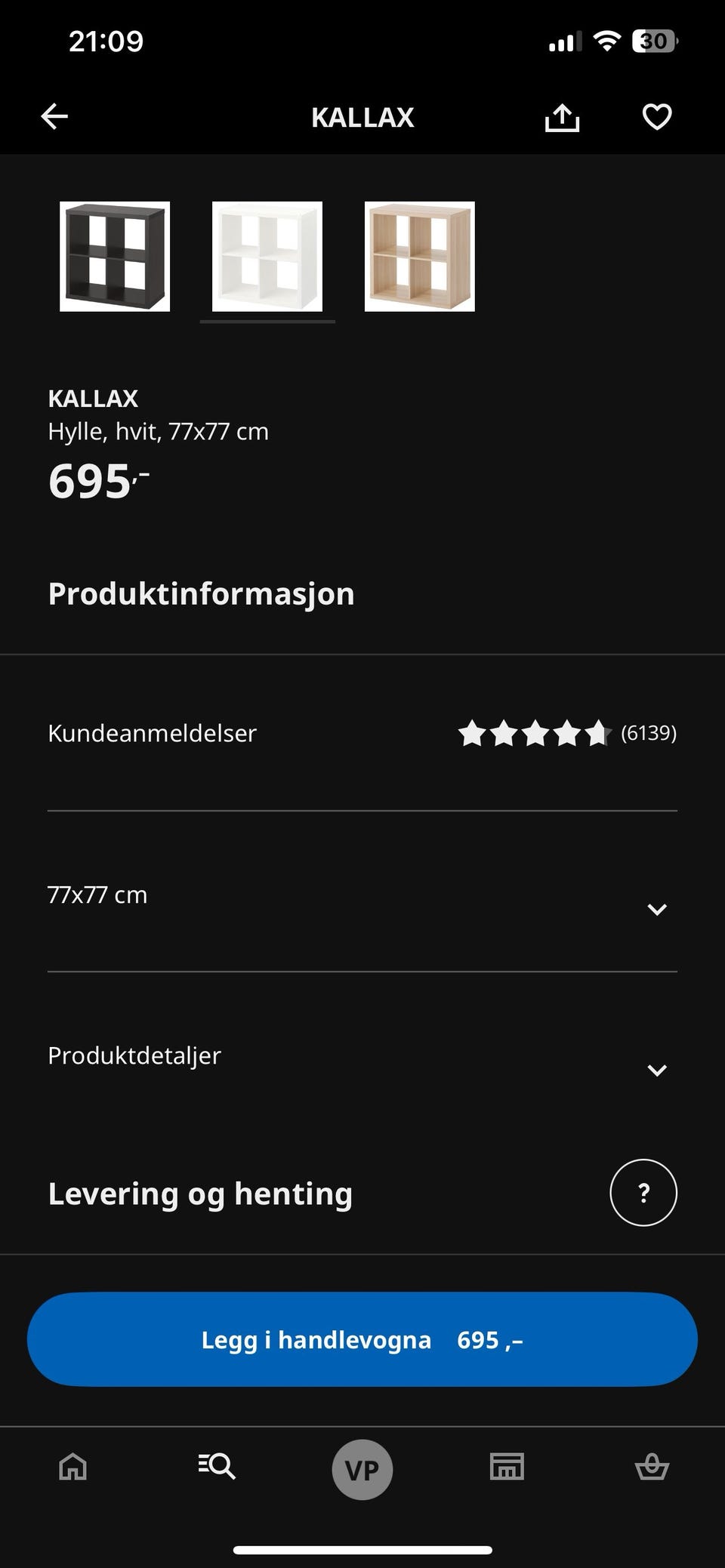The image size is (725, 1568).
Task: Add KALLAX to favorites with heart
Action: tap(656, 117)
